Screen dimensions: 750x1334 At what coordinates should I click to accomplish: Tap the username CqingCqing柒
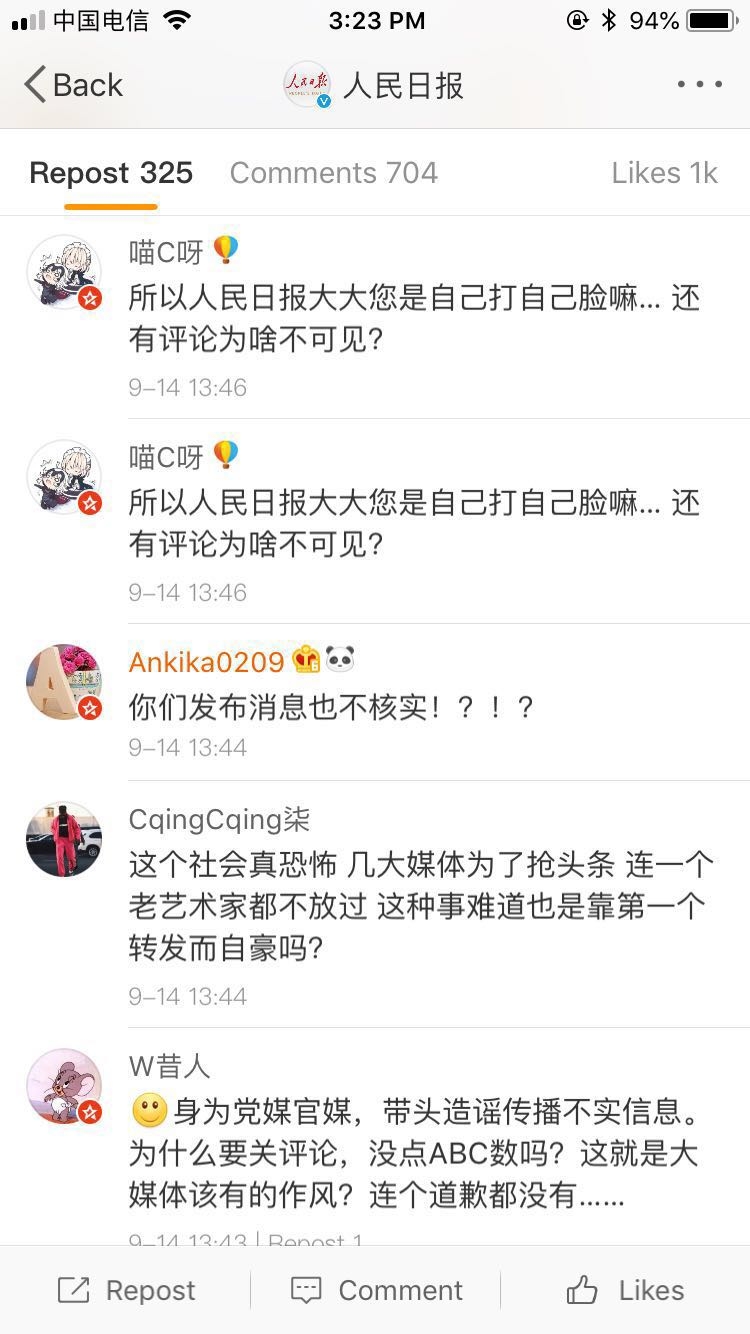[x=219, y=820]
